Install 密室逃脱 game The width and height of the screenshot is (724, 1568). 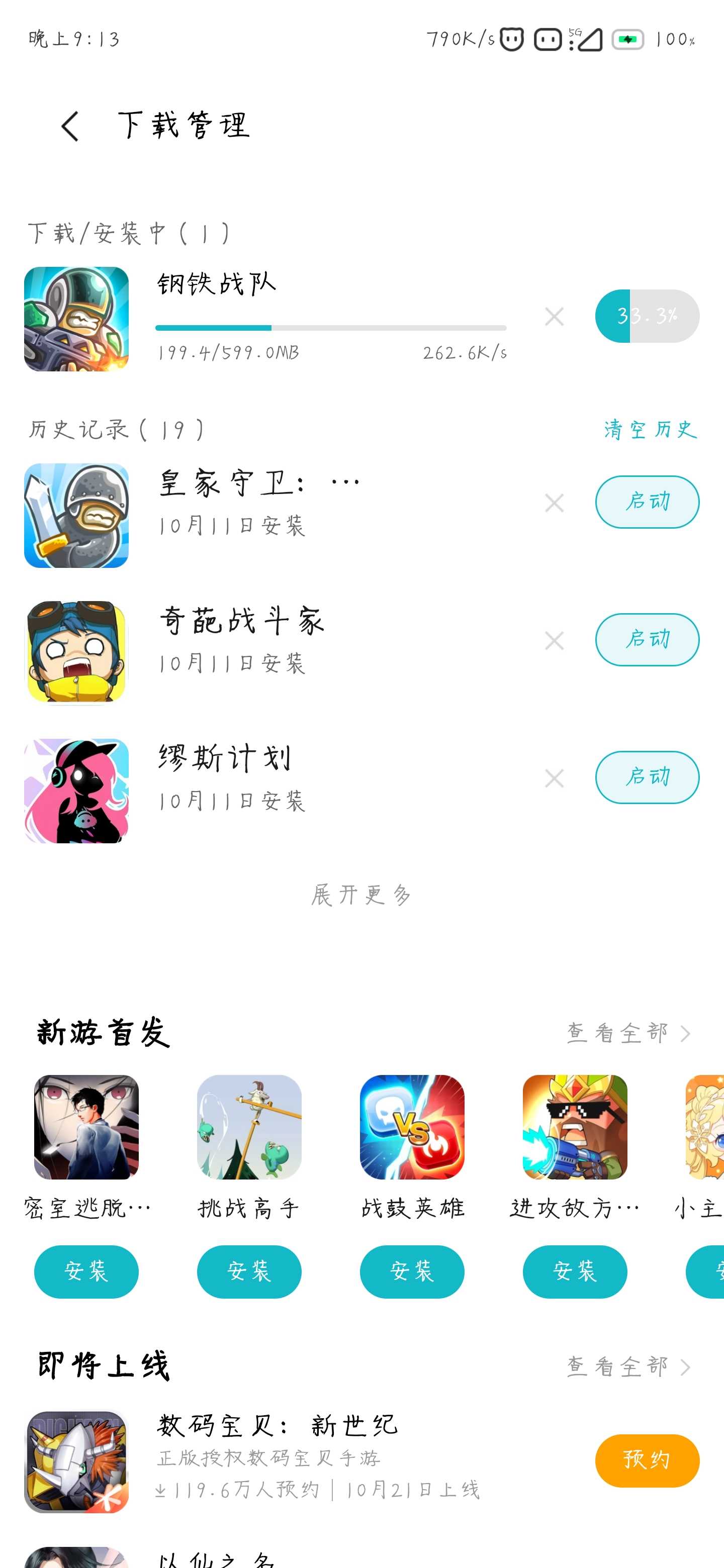(86, 1271)
